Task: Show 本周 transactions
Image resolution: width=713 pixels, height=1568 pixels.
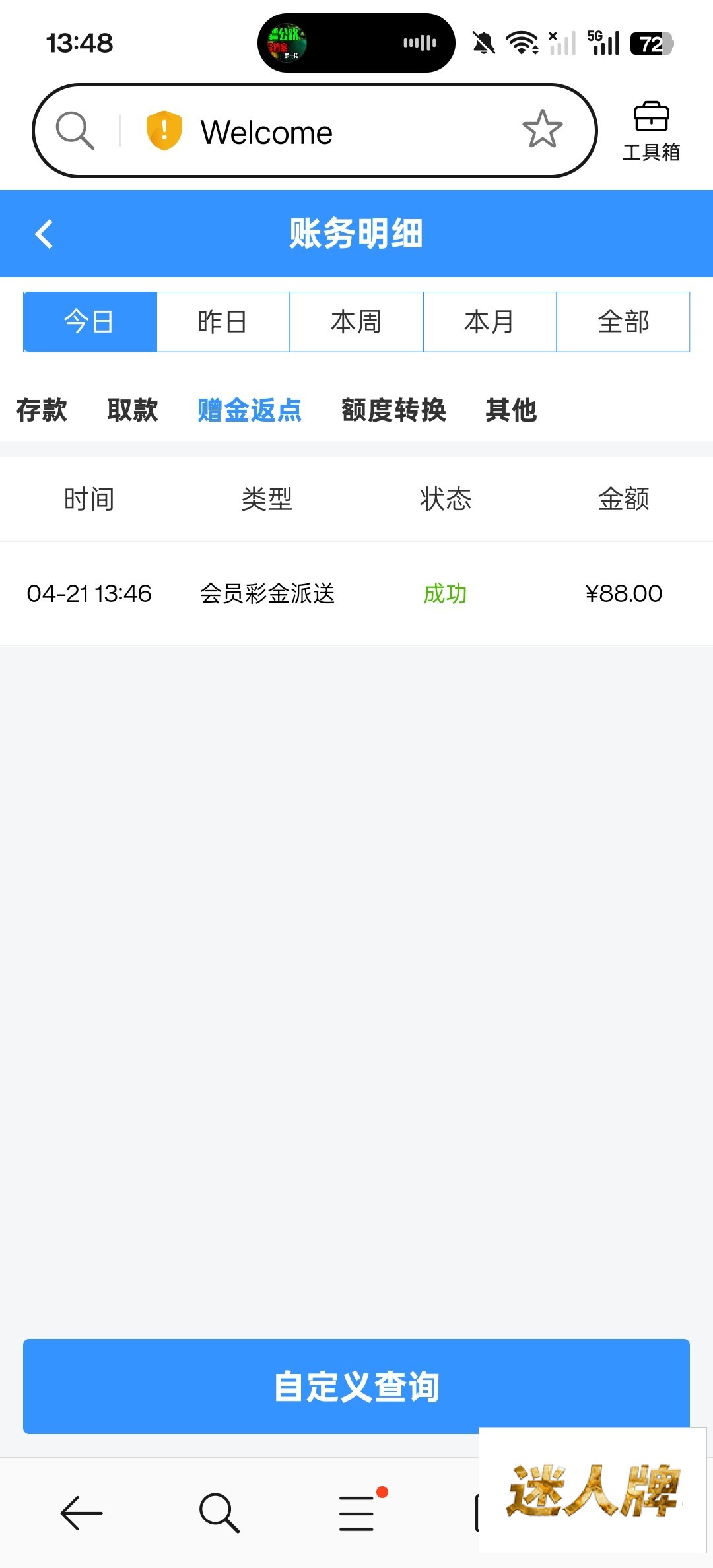Action: point(356,322)
